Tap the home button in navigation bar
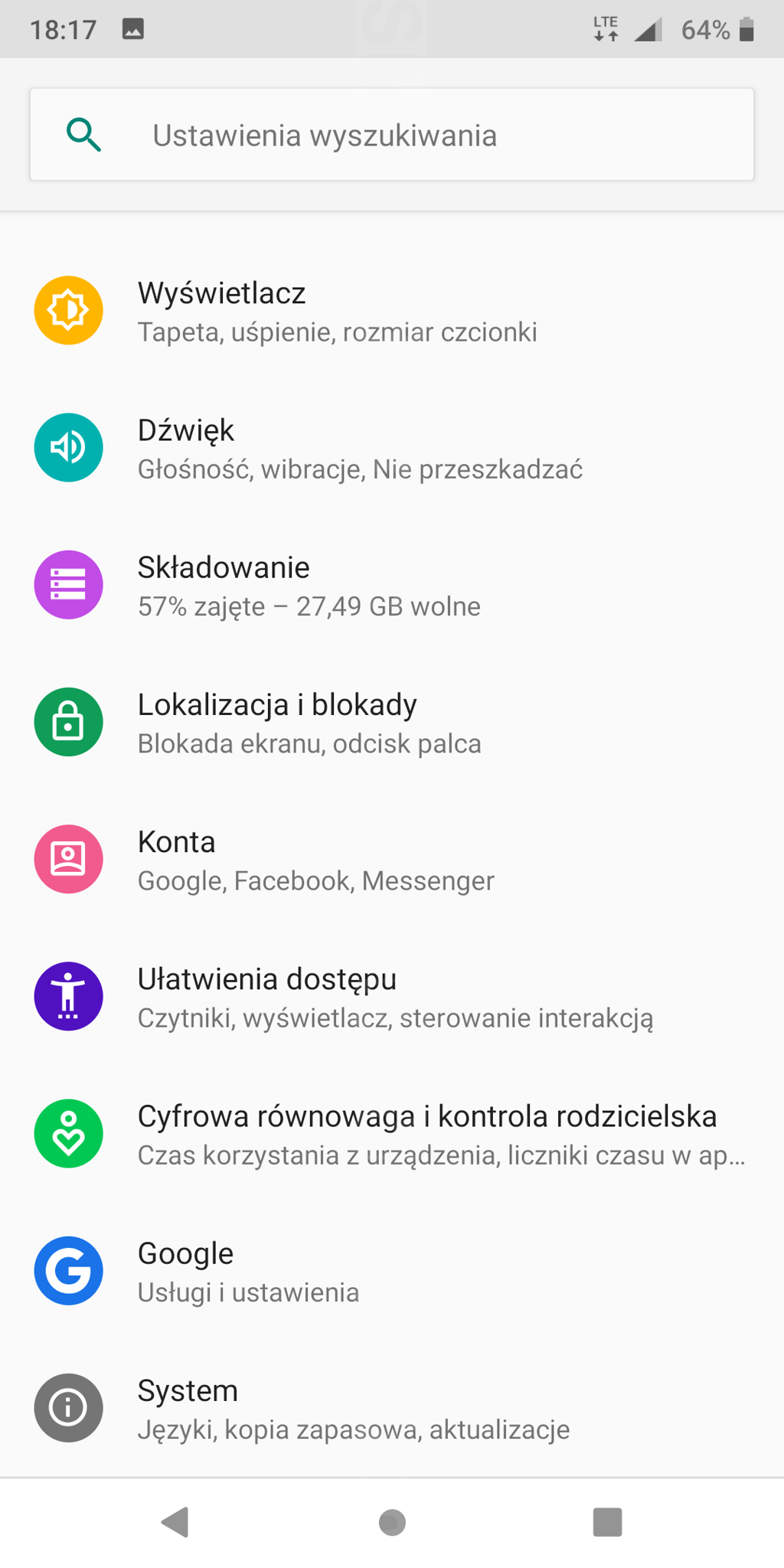784x1568 pixels. [x=392, y=1522]
